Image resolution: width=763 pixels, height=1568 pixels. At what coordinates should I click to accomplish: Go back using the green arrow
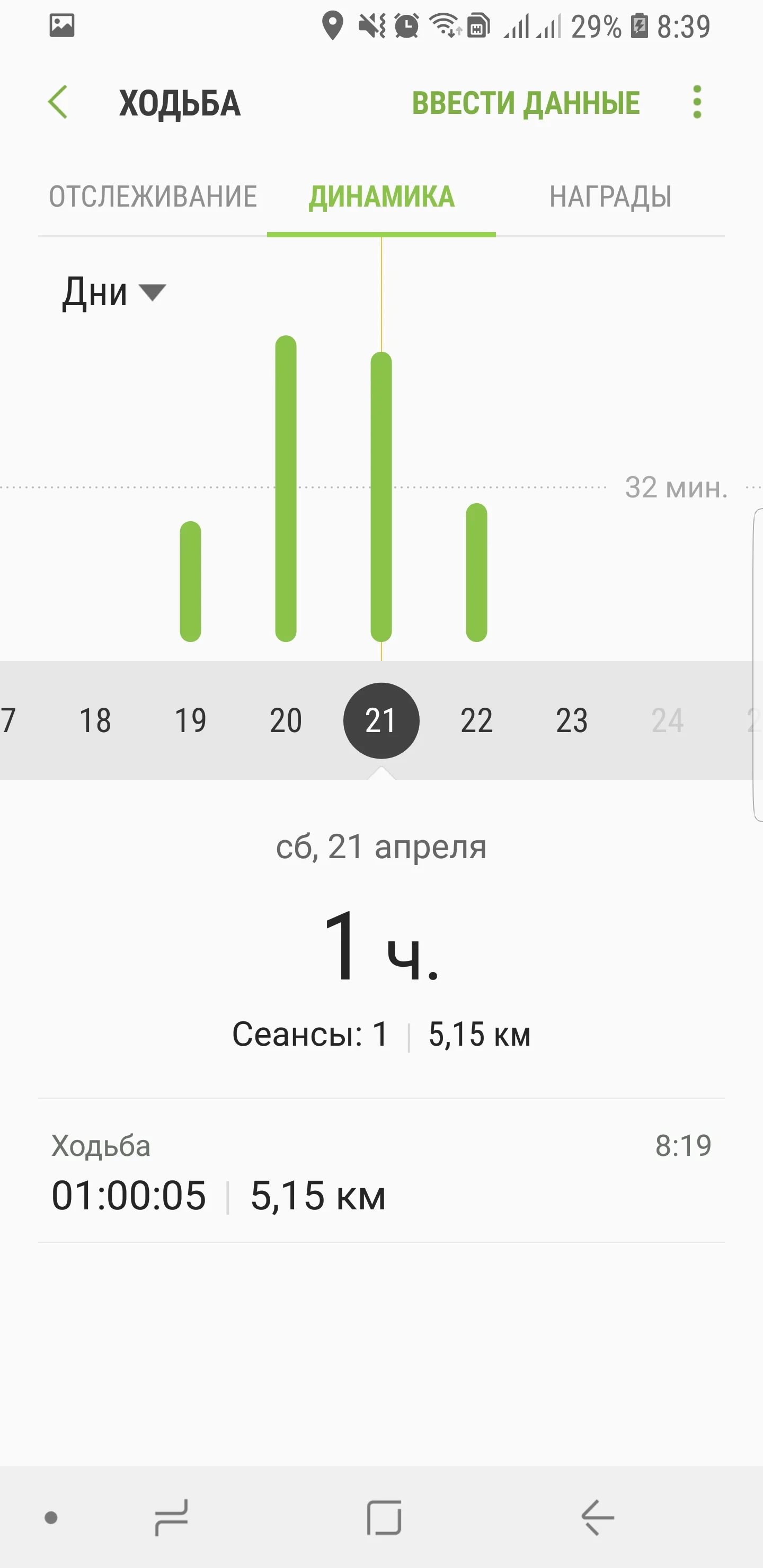tap(58, 102)
